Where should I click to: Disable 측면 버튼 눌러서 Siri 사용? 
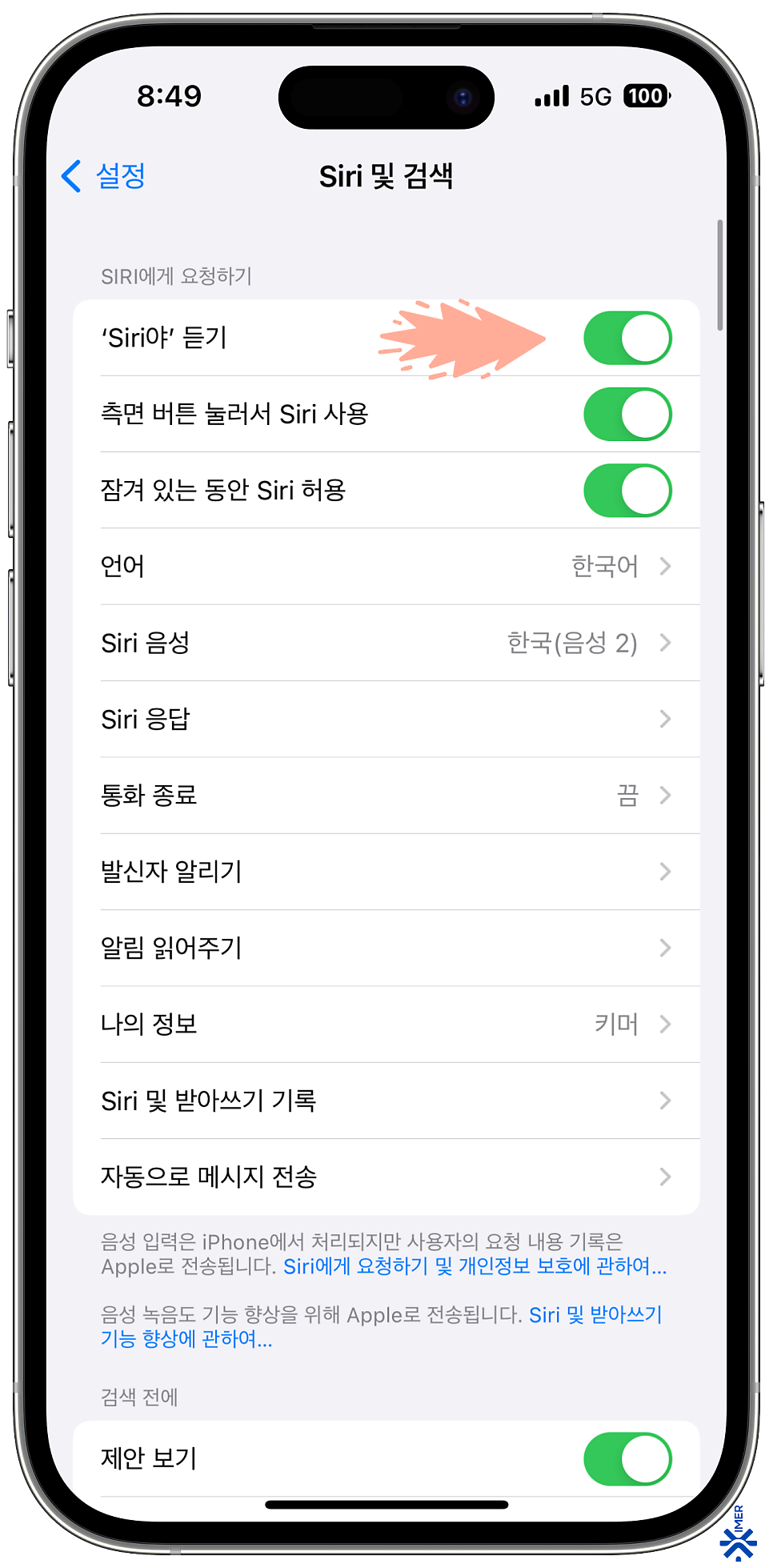tap(627, 415)
